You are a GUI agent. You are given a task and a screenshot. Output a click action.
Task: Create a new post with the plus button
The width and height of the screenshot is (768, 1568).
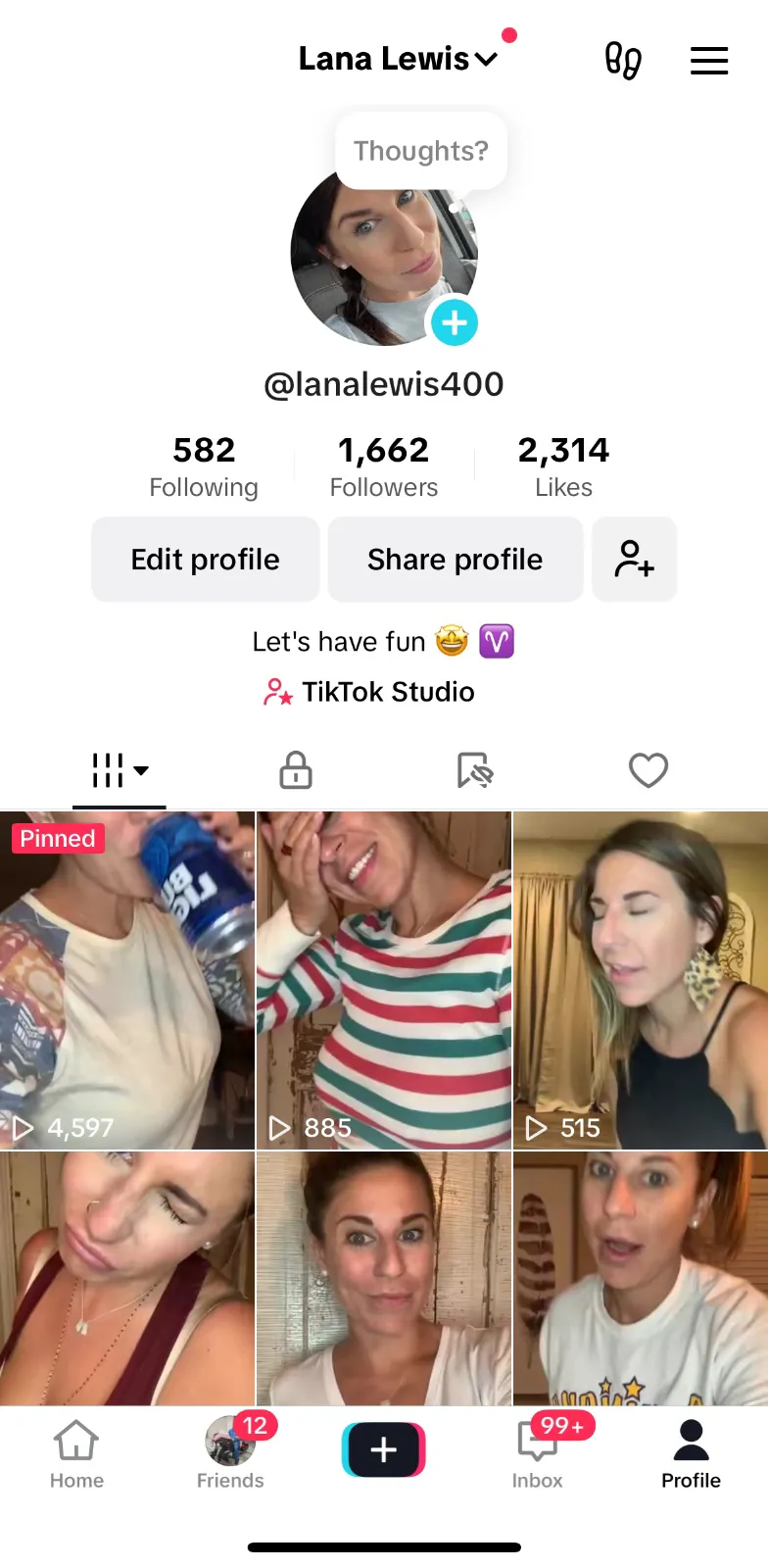[383, 1449]
